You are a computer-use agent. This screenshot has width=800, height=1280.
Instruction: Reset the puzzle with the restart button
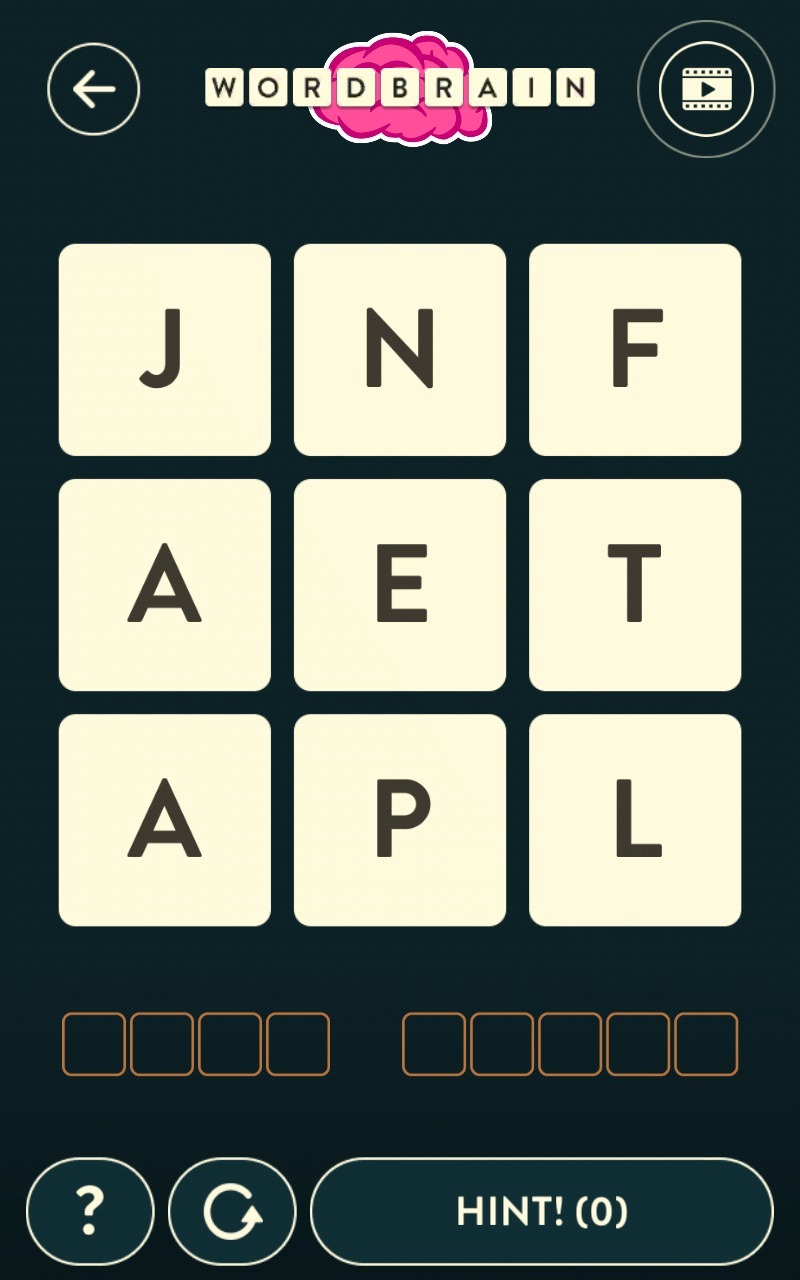[233, 1212]
